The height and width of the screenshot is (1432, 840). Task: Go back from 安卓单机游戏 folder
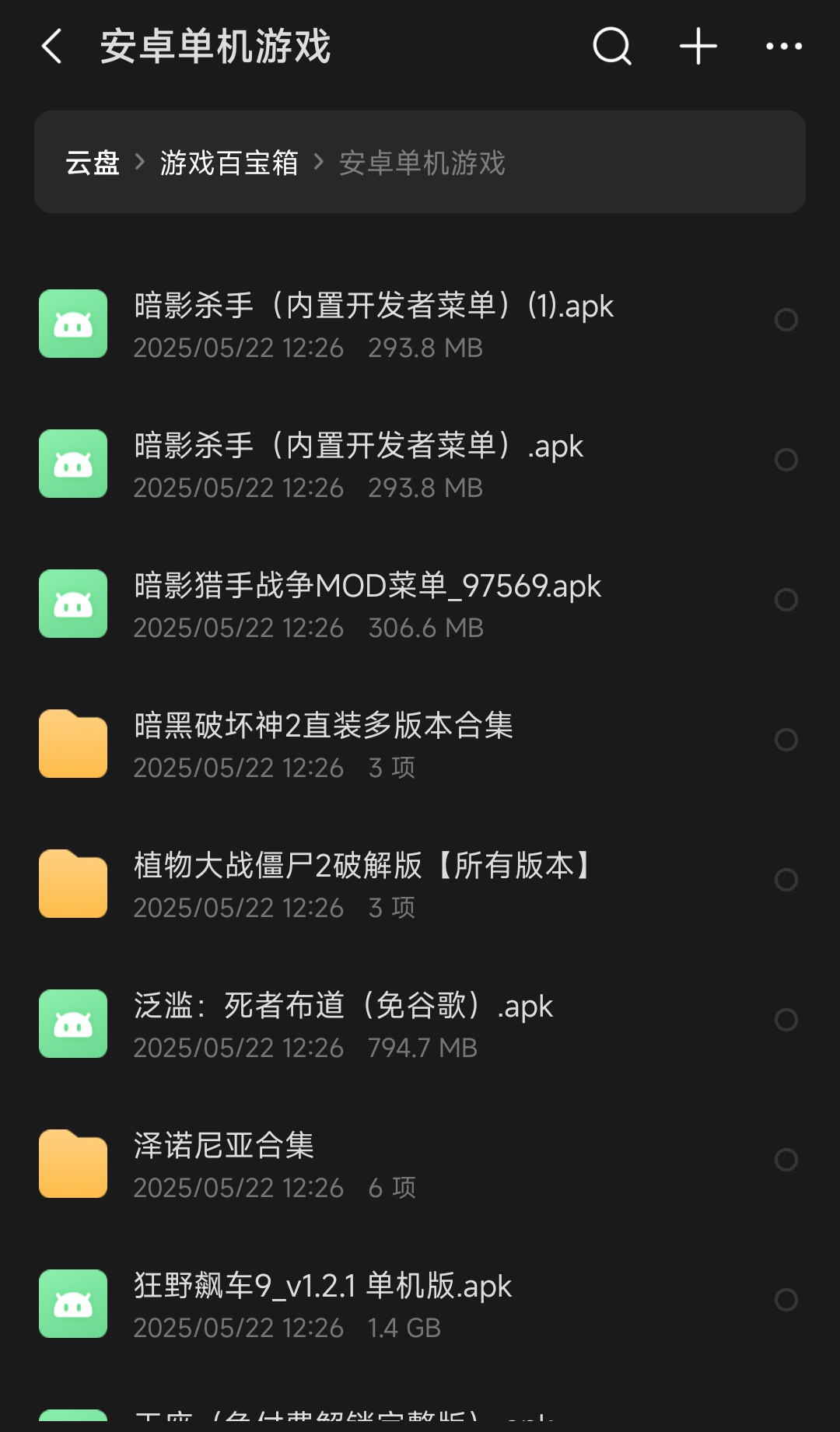coord(52,47)
